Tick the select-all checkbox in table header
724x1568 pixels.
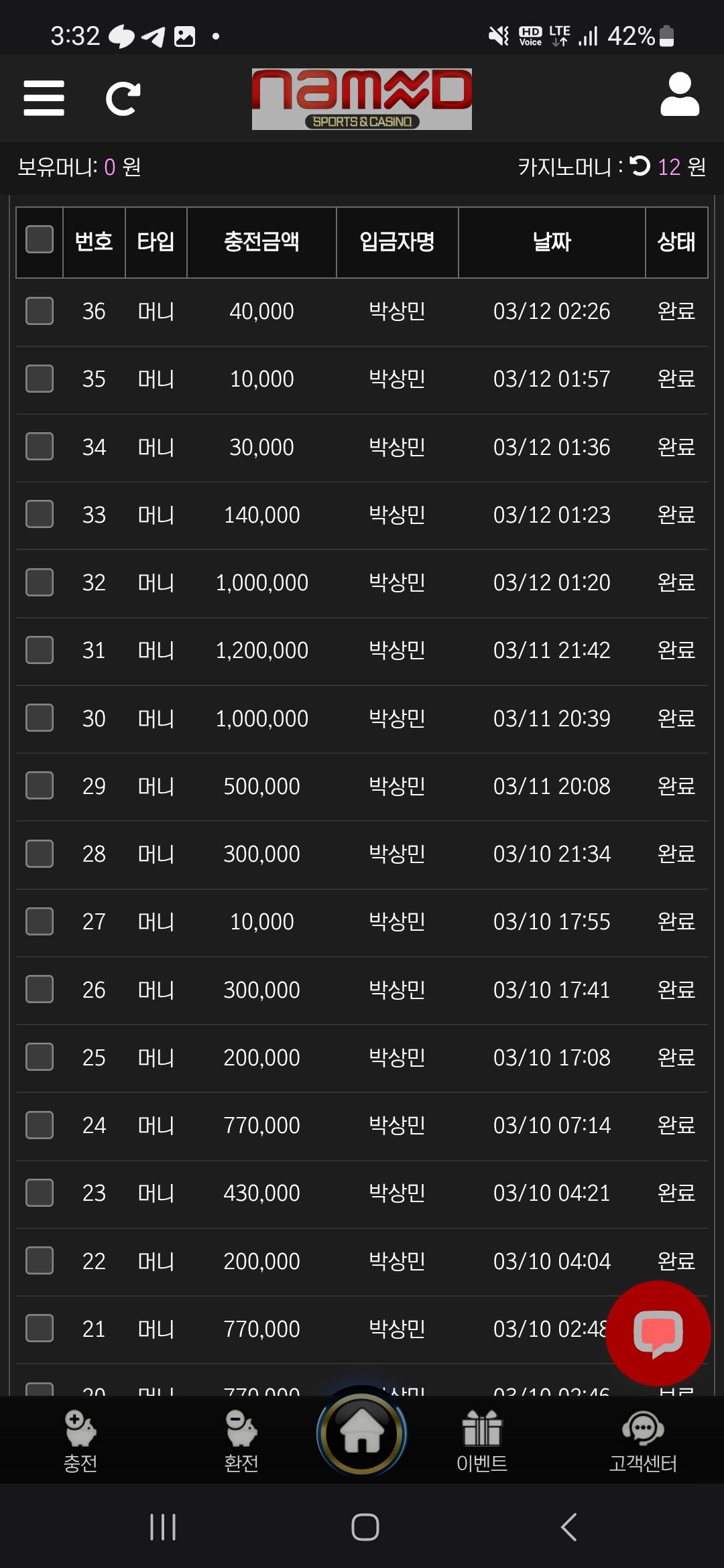coord(40,239)
